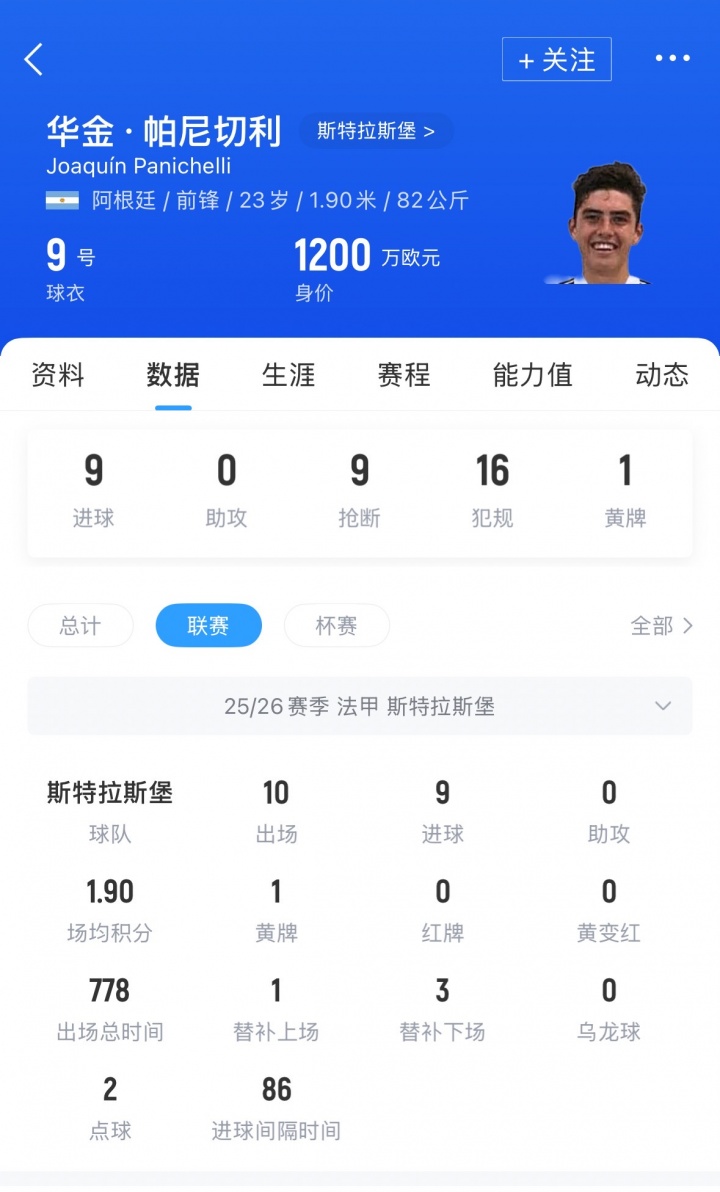Open 全部 to view all stats

(661, 626)
